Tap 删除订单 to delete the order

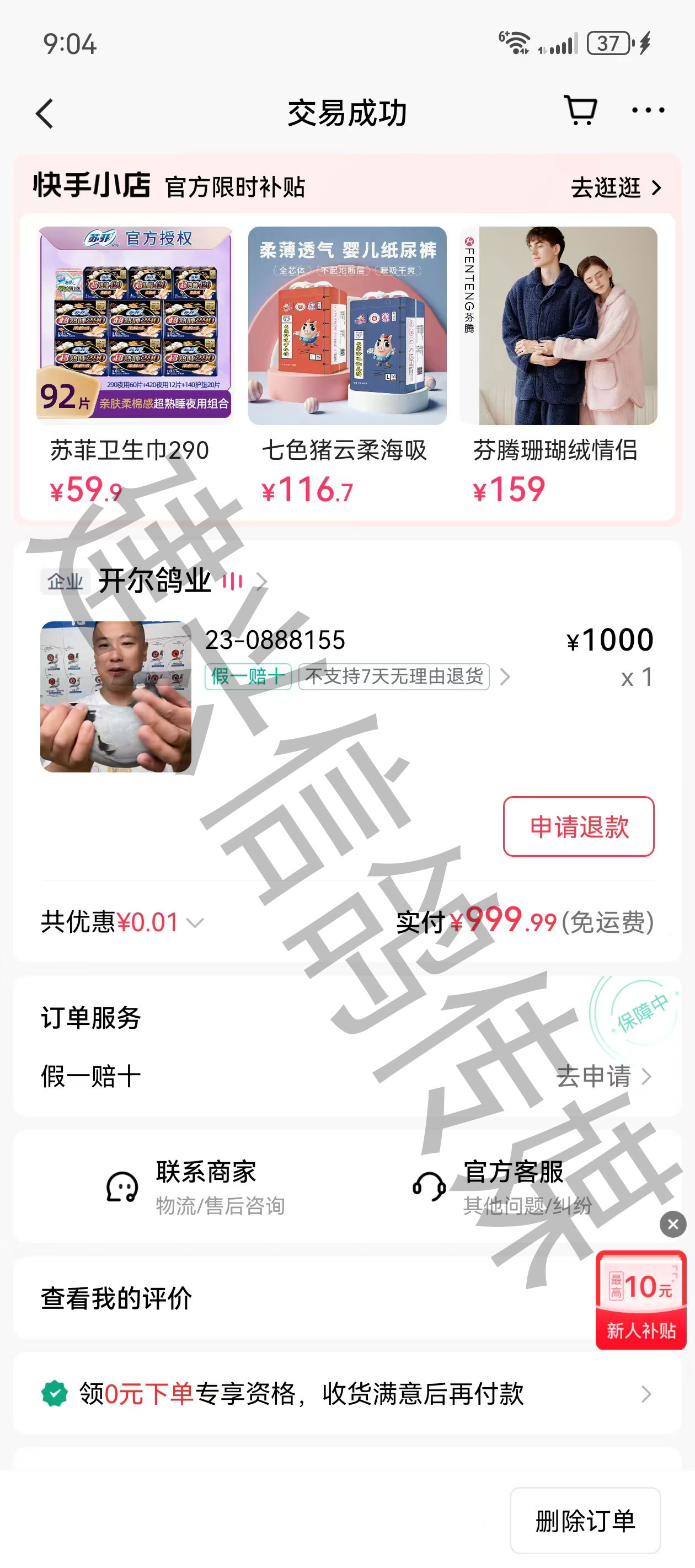click(585, 1520)
